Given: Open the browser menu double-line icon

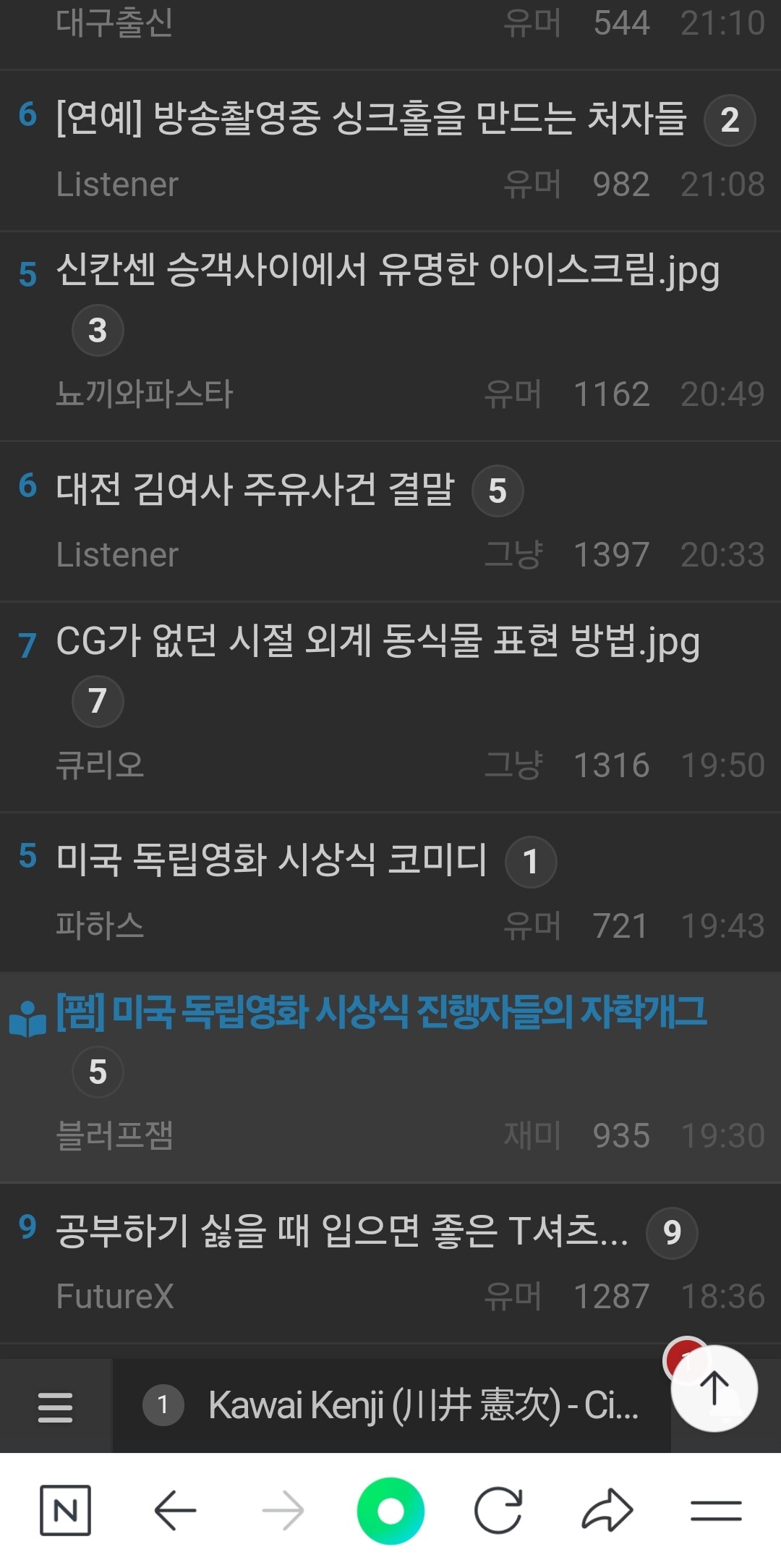Looking at the screenshot, I should [x=717, y=1510].
